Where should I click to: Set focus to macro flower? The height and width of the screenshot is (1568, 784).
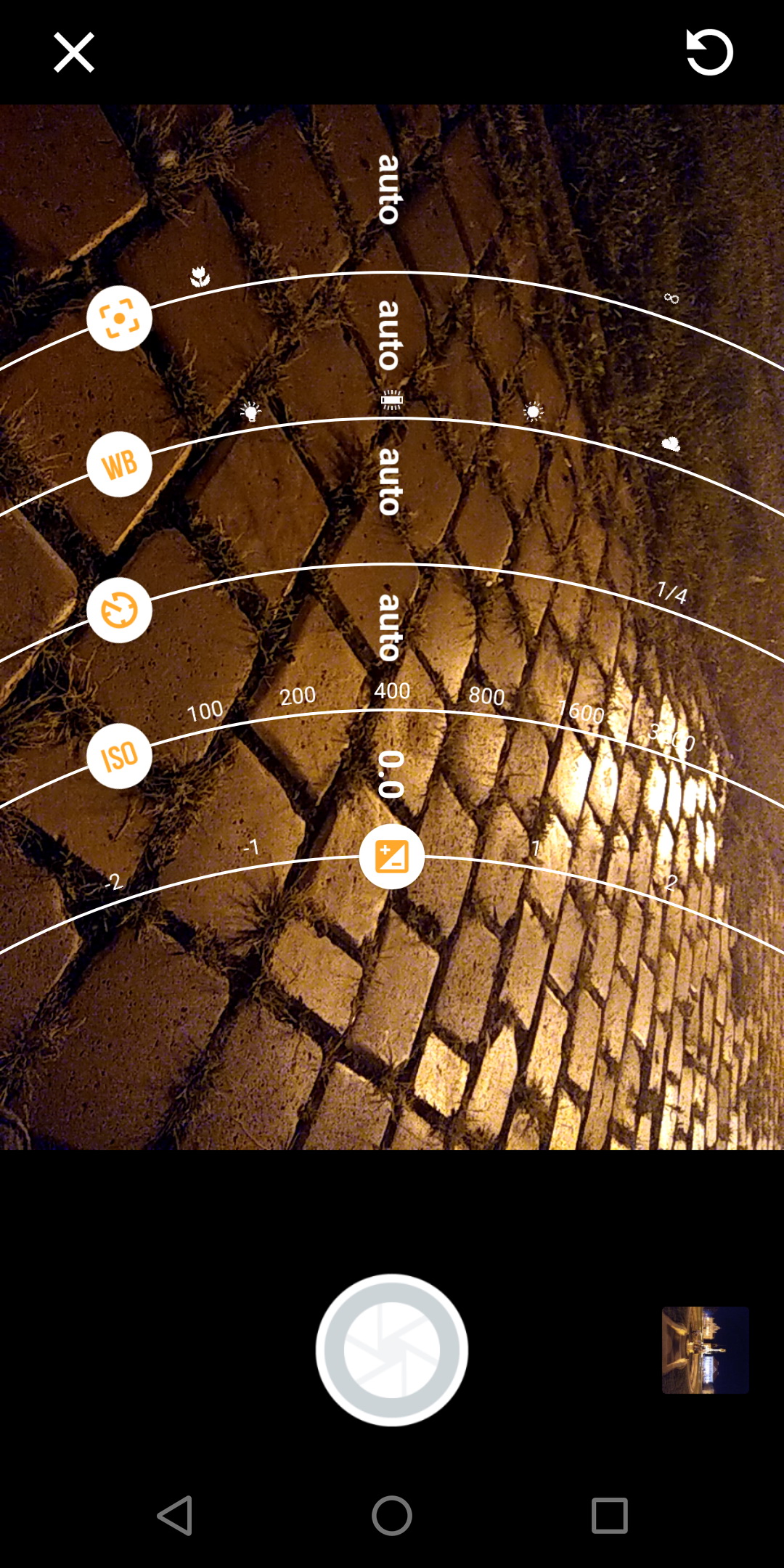pyautogui.click(x=200, y=276)
